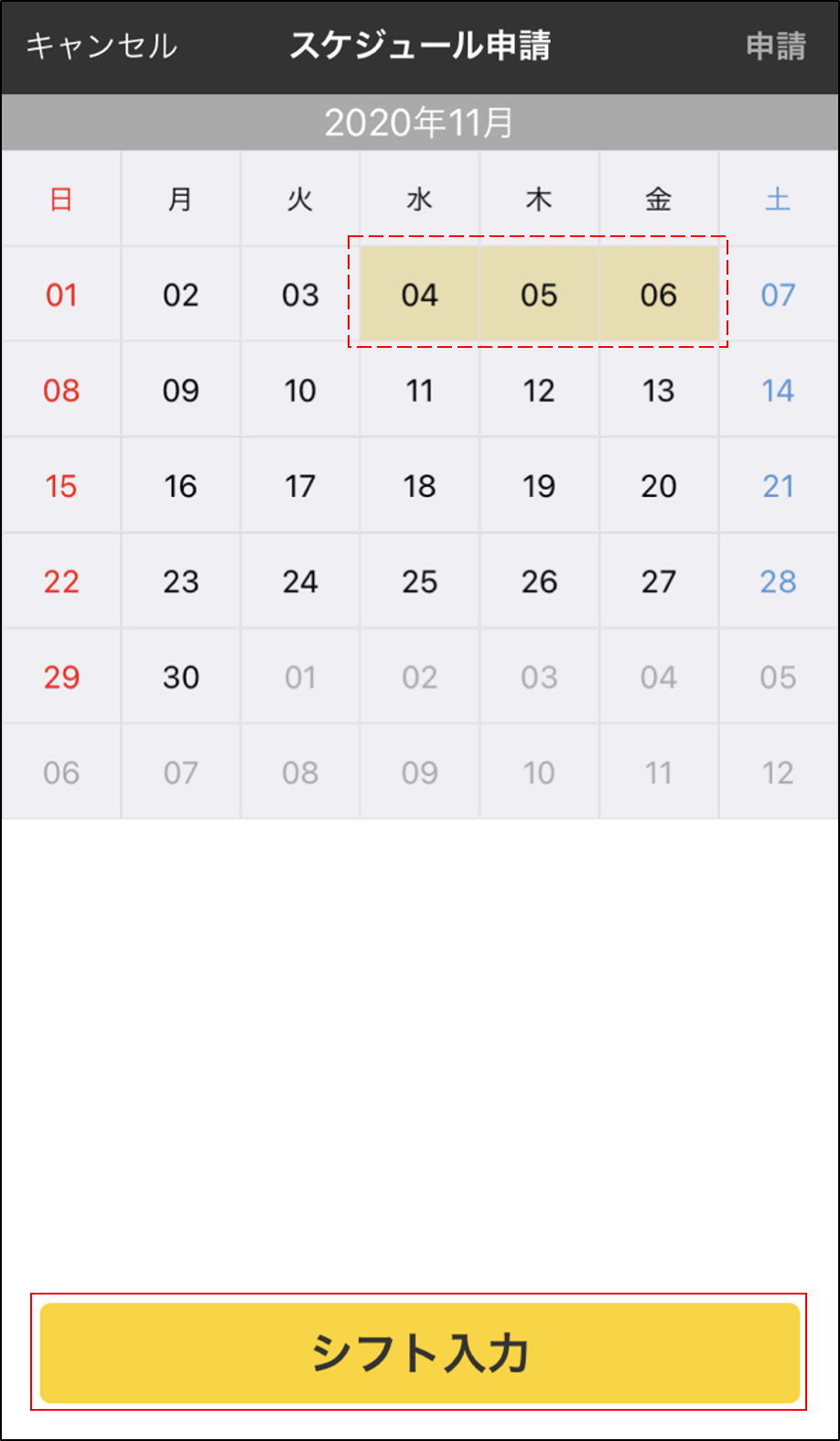
Task: Tap the 日 weekday column header
Action: pos(60,198)
